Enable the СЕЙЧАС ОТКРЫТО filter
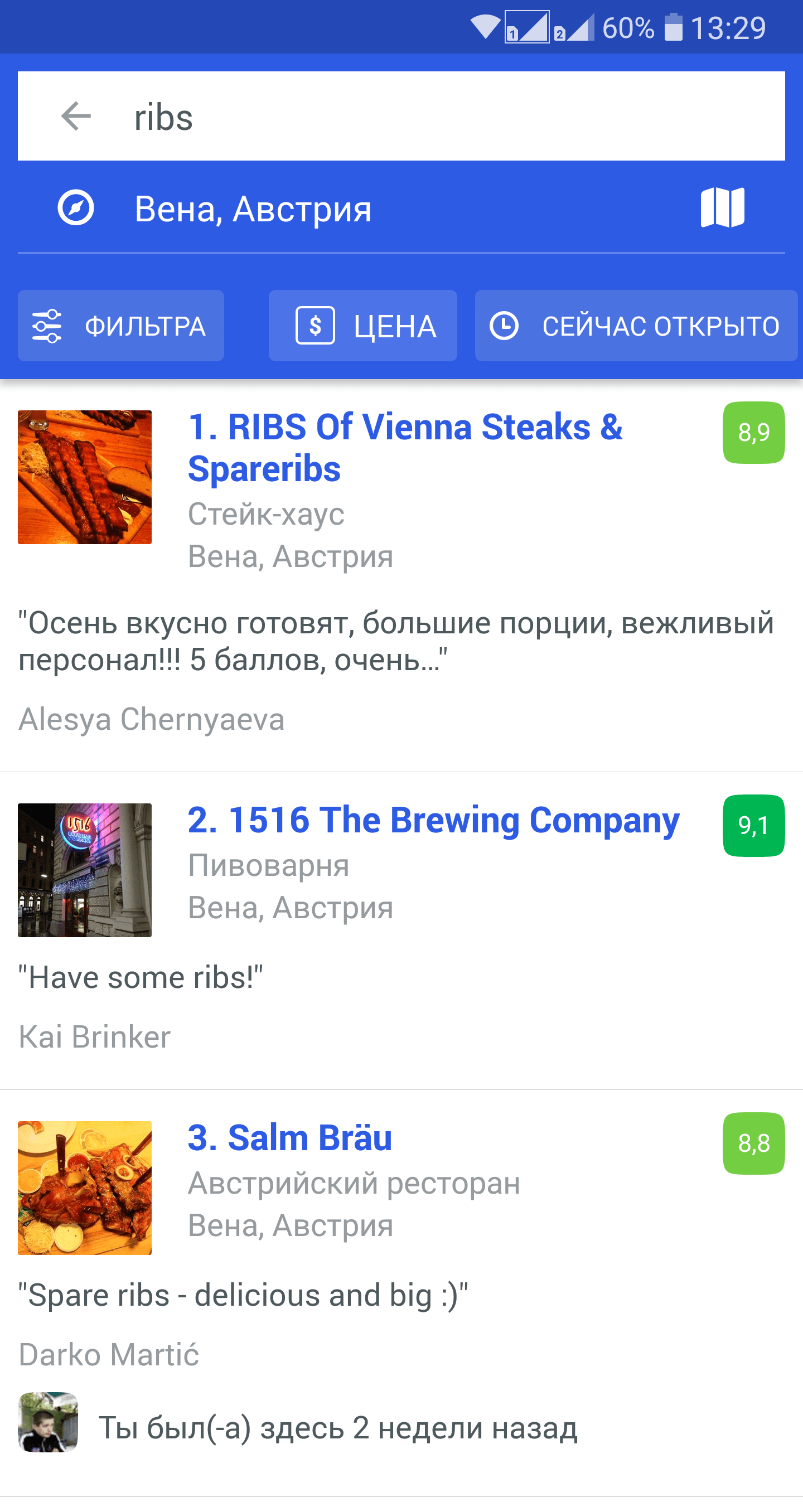Image resolution: width=803 pixels, height=1512 pixels. point(636,326)
